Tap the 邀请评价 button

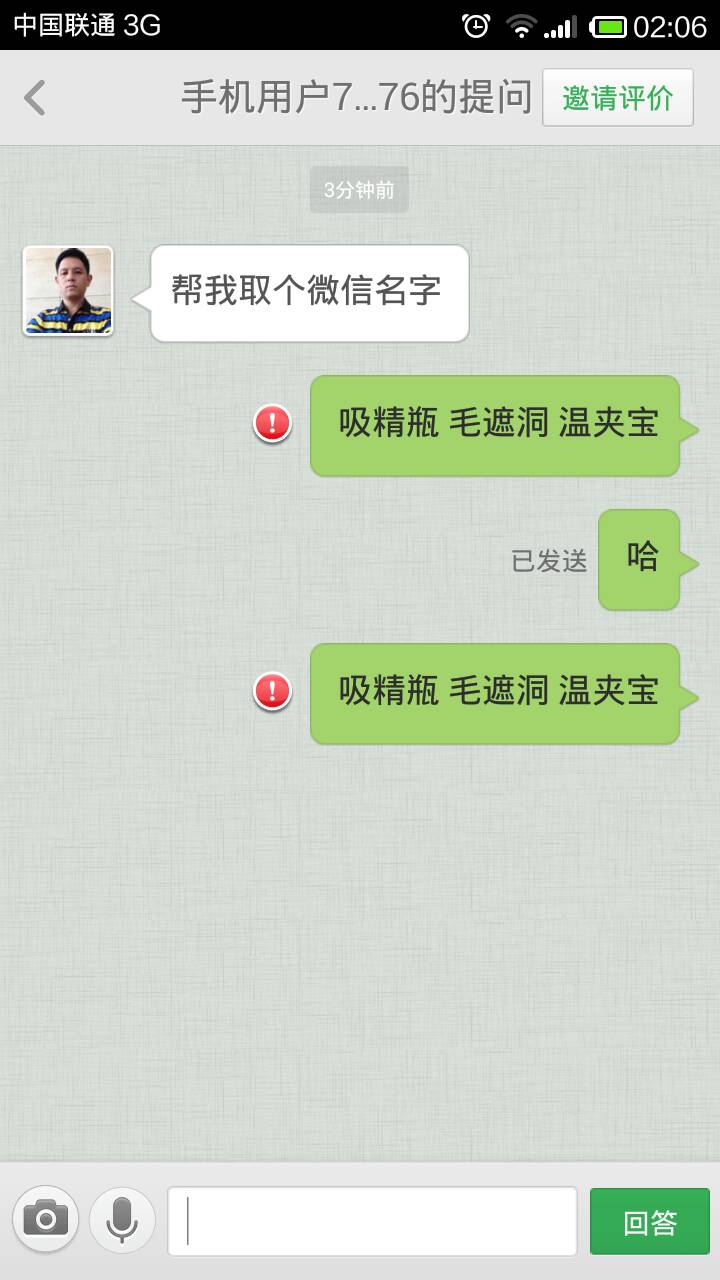click(x=617, y=98)
